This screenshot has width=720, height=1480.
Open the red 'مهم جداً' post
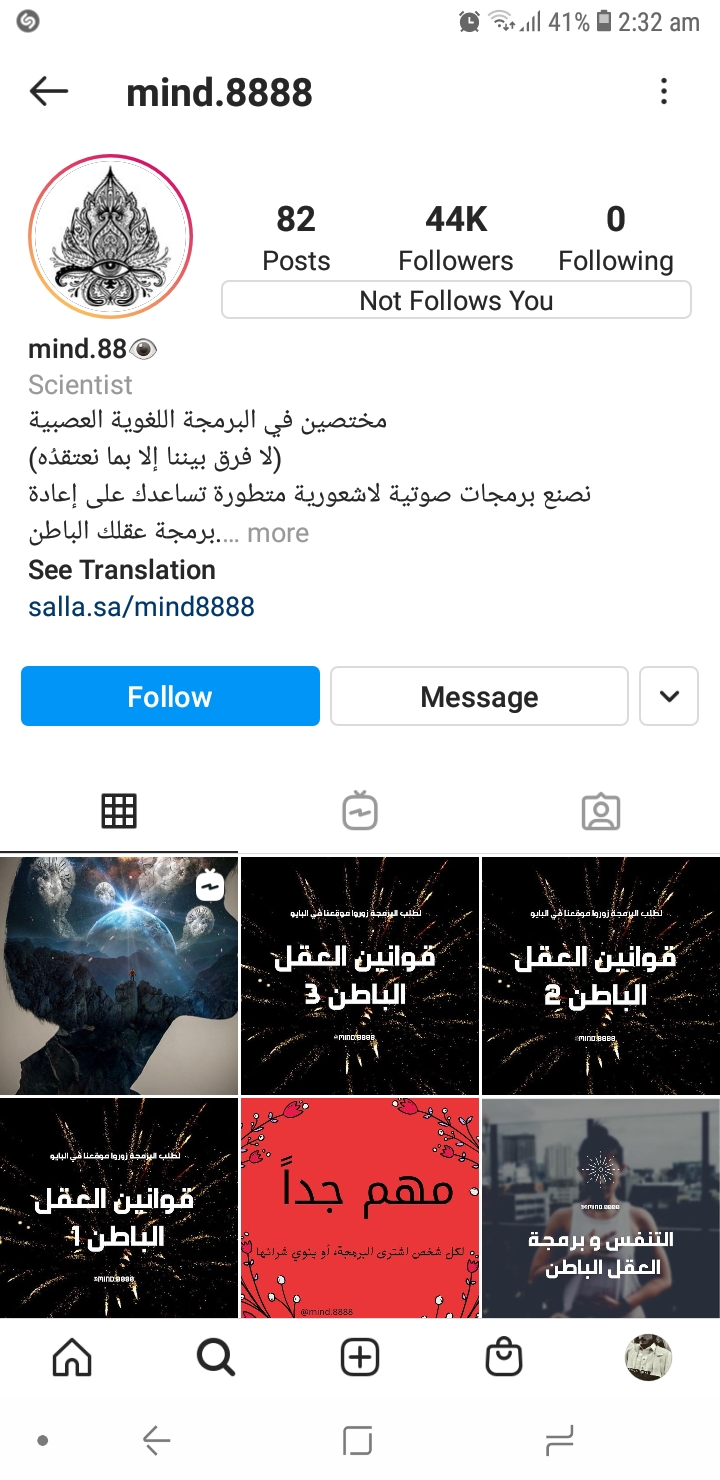point(360,1207)
